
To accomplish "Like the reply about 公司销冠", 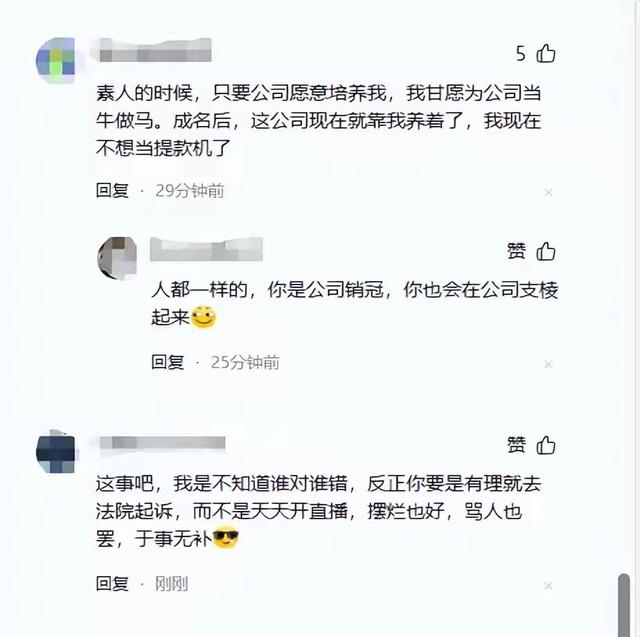I will [x=546, y=251].
